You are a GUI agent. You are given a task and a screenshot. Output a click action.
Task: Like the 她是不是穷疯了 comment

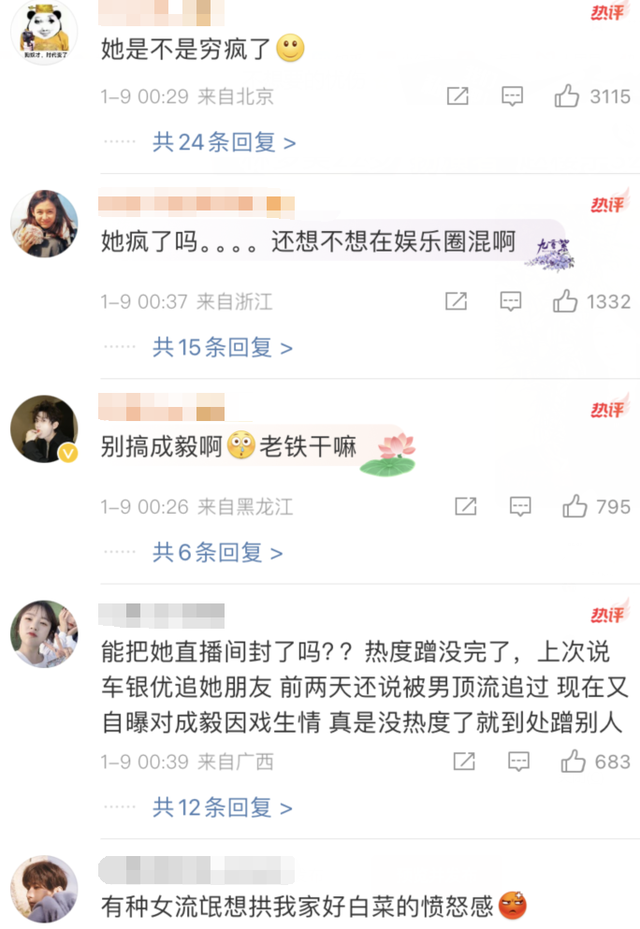click(x=567, y=97)
